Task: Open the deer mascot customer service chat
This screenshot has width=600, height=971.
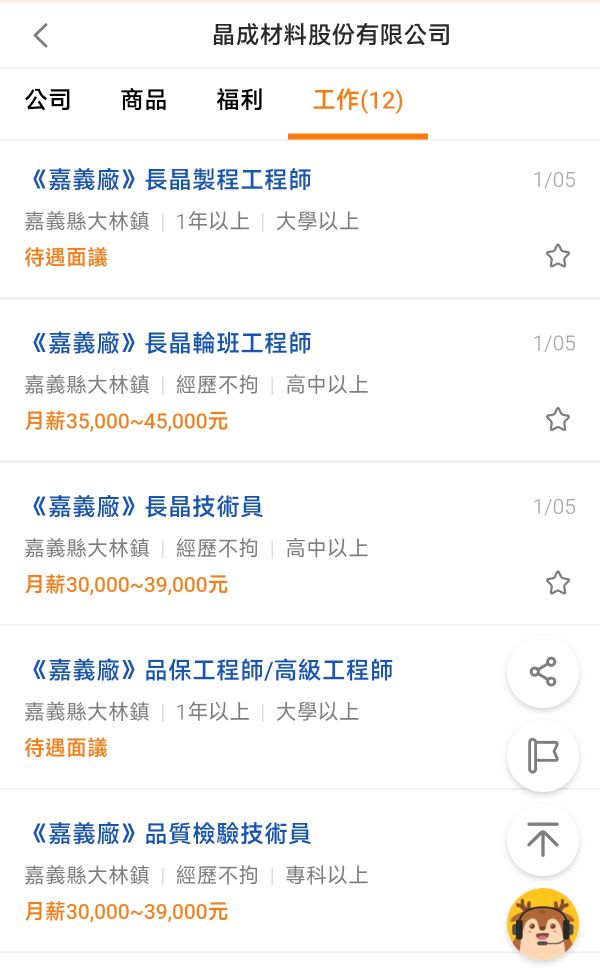Action: coord(542,922)
